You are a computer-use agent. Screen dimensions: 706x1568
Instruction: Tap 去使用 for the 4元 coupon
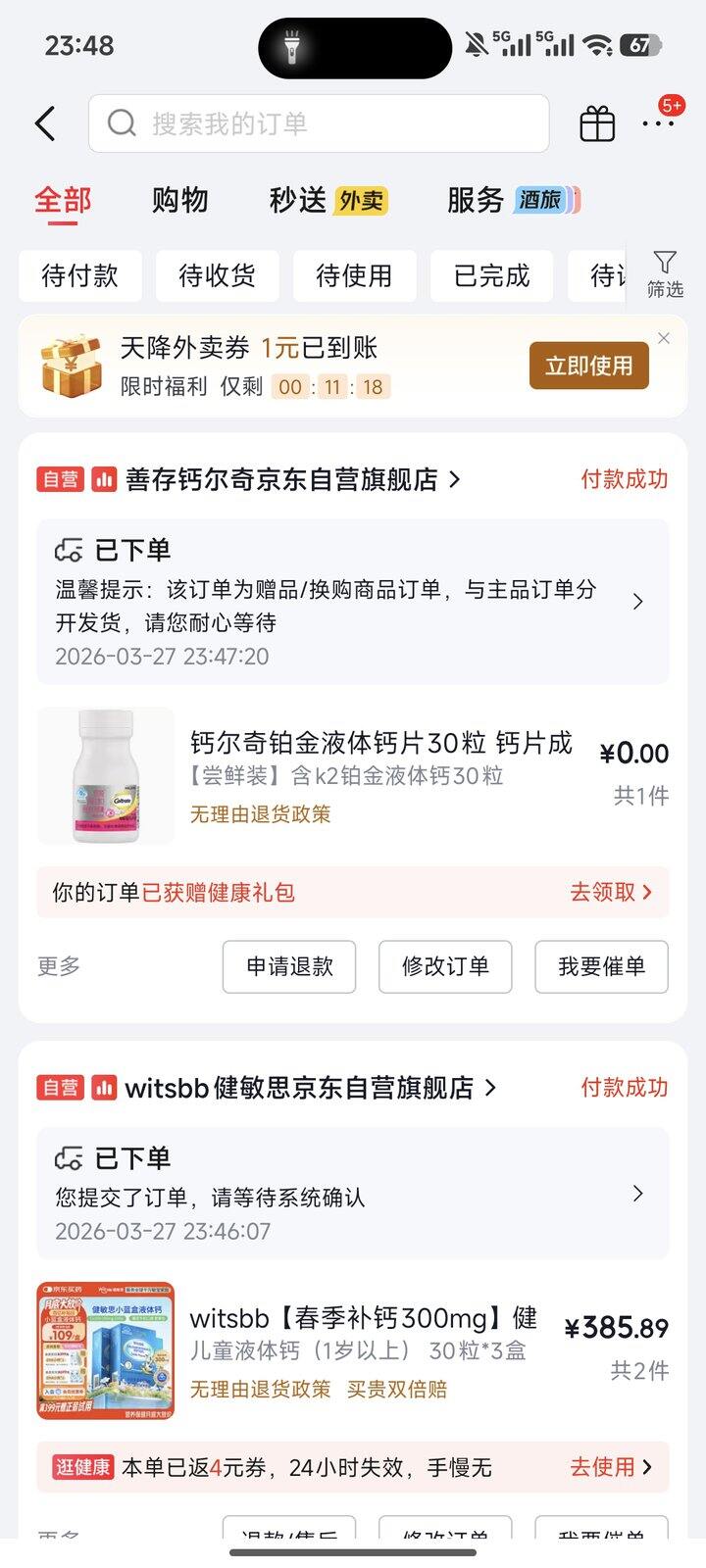click(610, 1467)
